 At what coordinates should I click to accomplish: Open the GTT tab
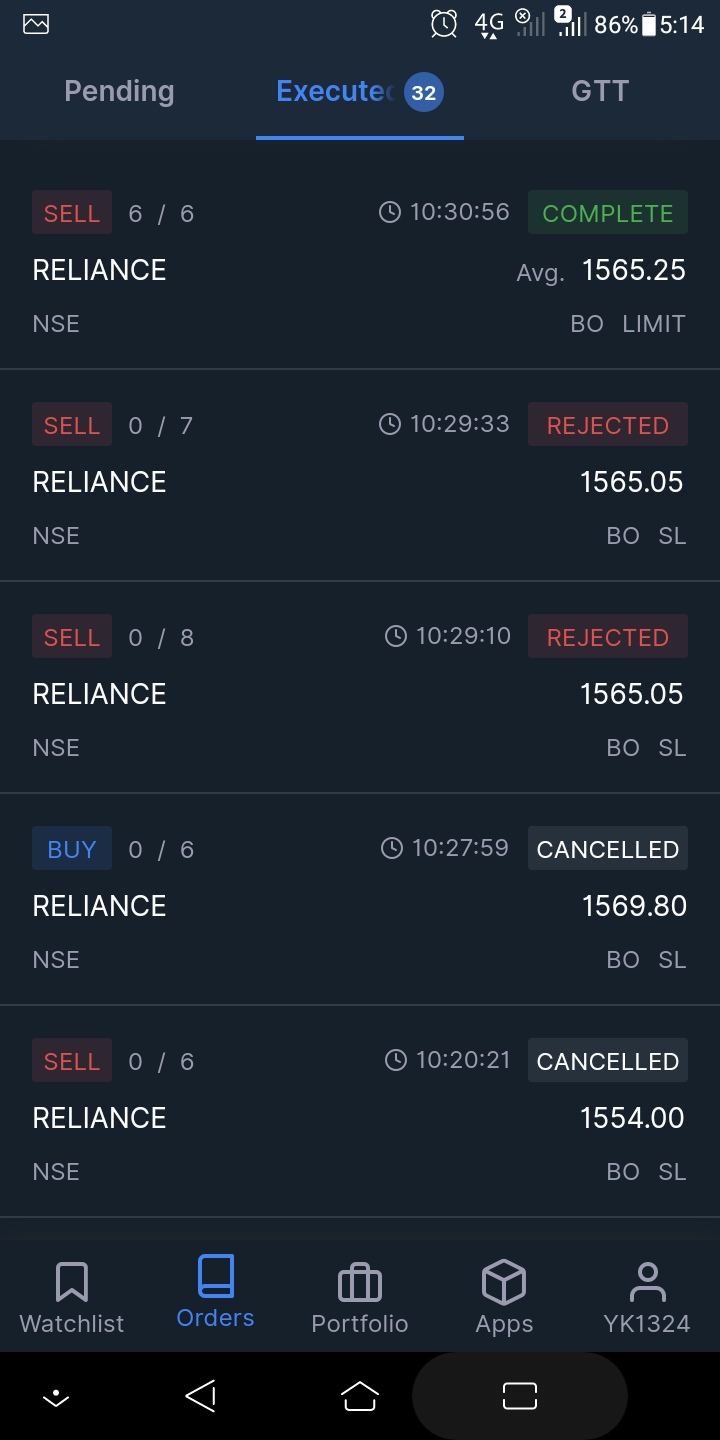pos(600,92)
